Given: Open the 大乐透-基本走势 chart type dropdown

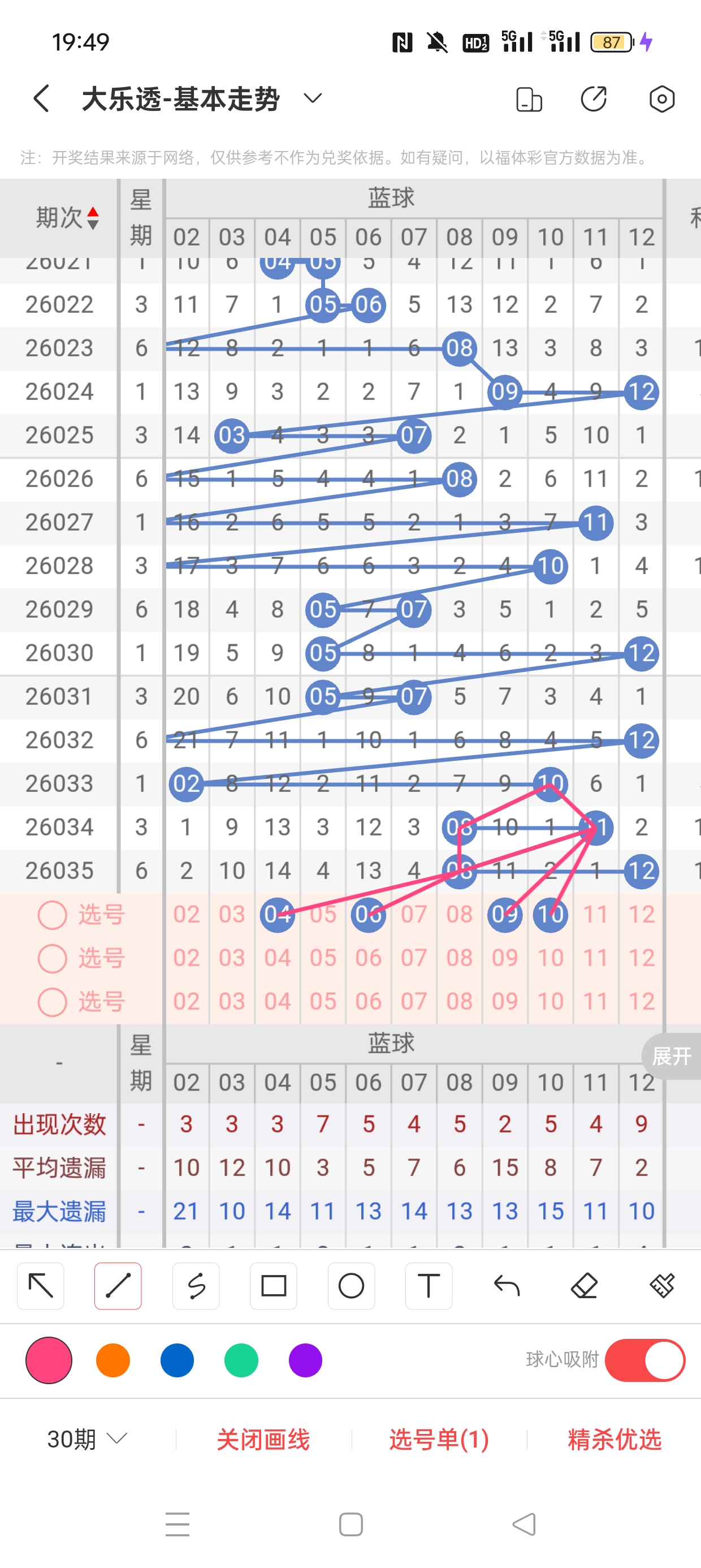Looking at the screenshot, I should (x=312, y=98).
